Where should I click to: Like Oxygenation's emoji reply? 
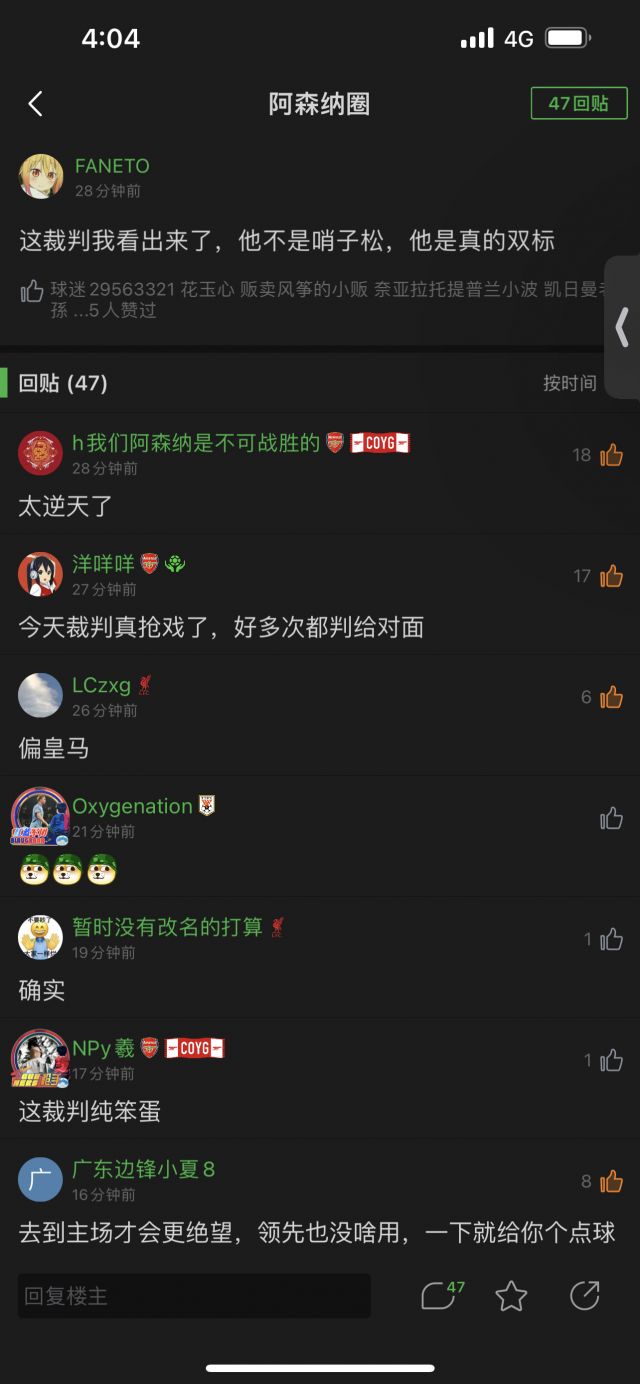[611, 818]
